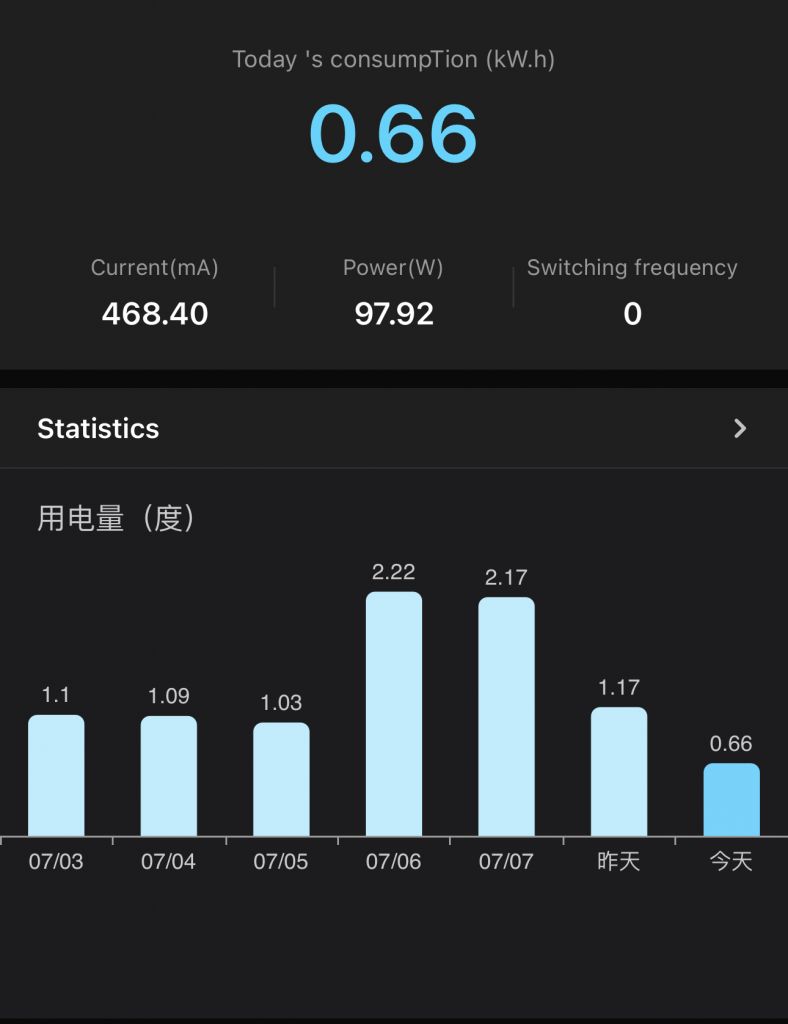
Task: Click the 1.1 bar for 07/03
Action: coord(55,775)
